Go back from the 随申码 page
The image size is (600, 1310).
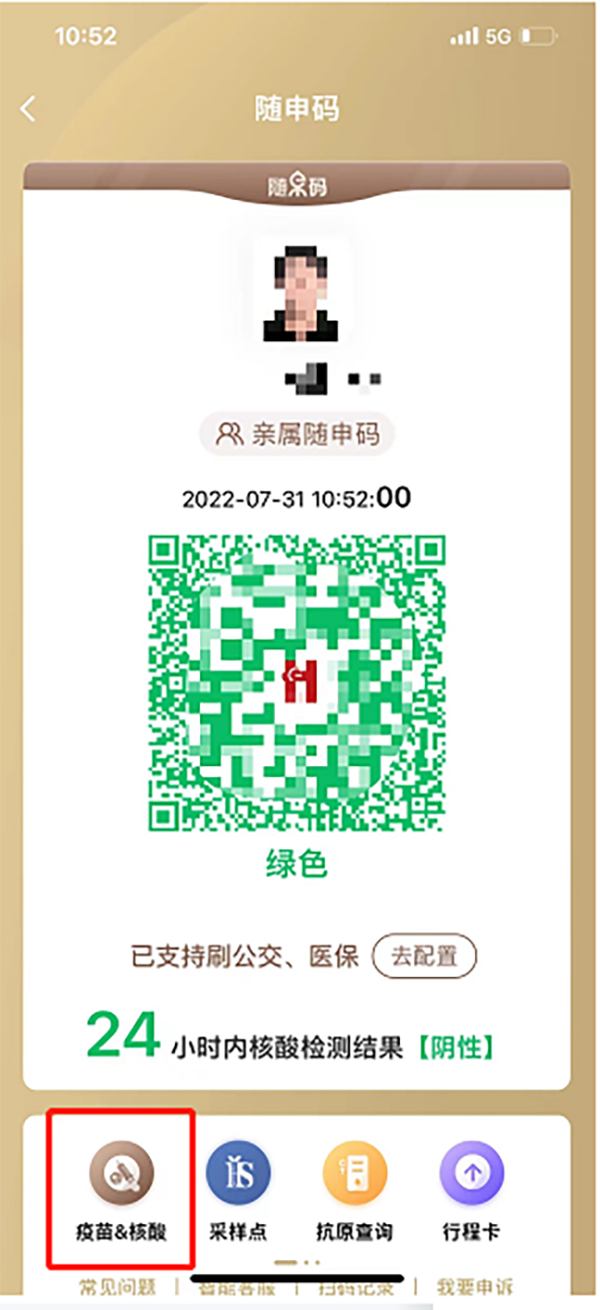(x=29, y=109)
